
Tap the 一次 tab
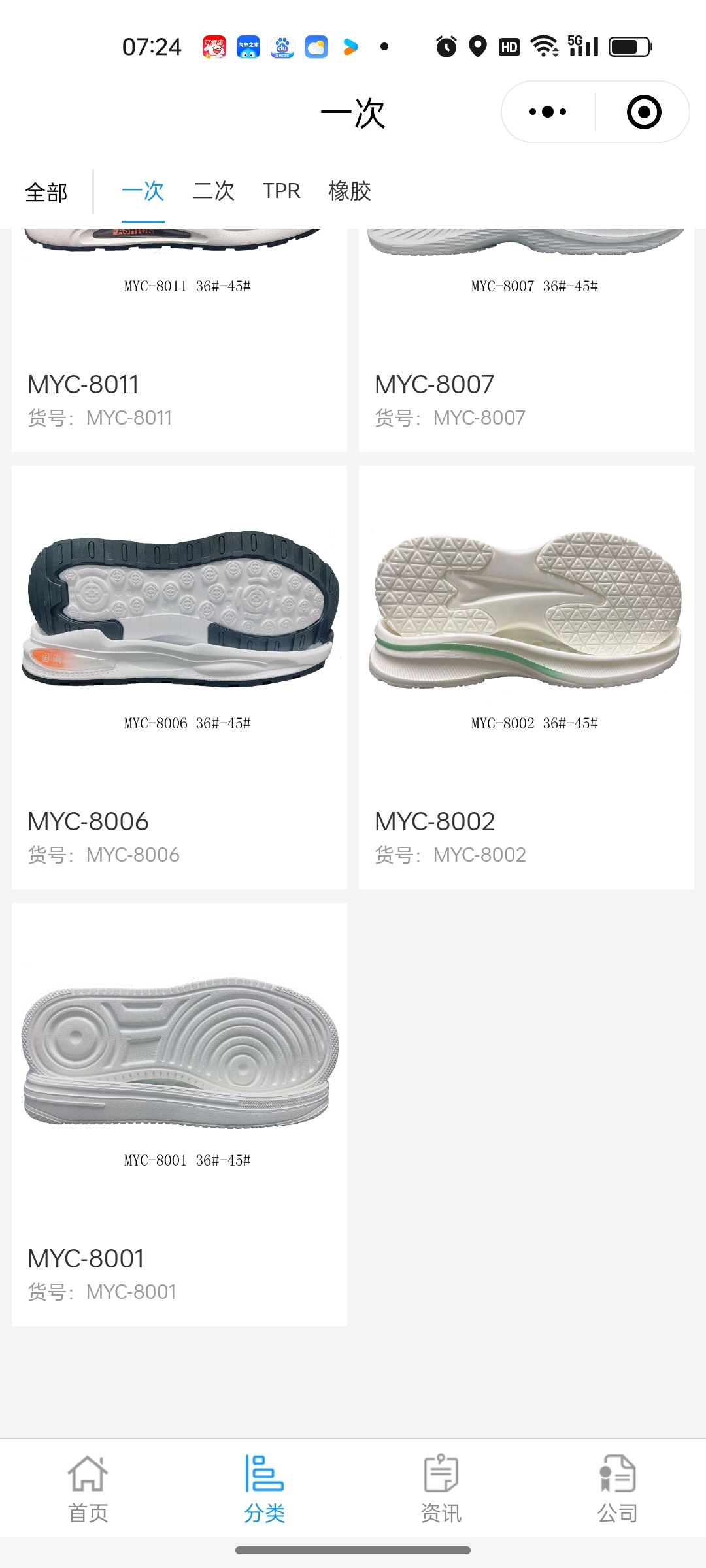click(x=143, y=191)
